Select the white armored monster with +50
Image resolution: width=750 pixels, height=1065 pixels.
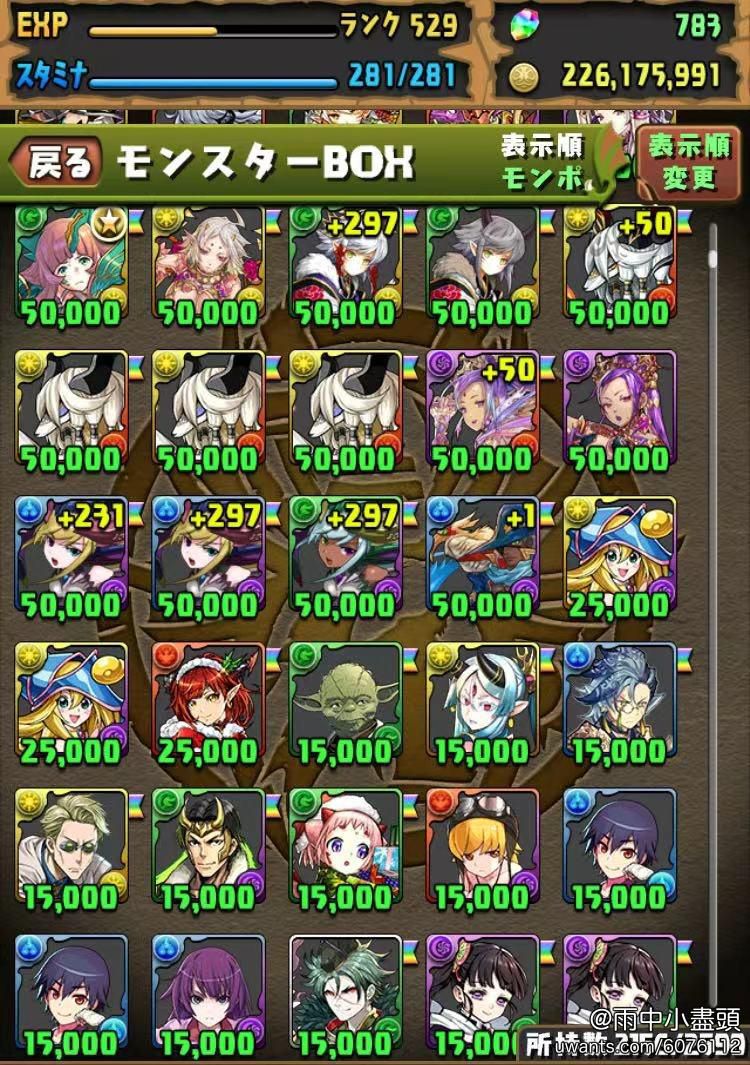click(619, 263)
